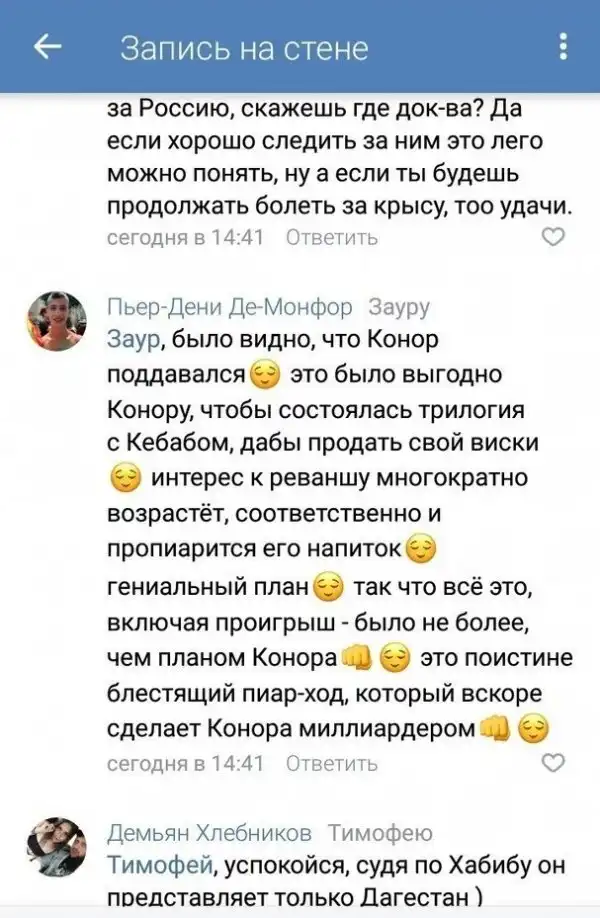
Task: Open Пьер-Дени Де-Монфор's profile name
Action: point(230,308)
